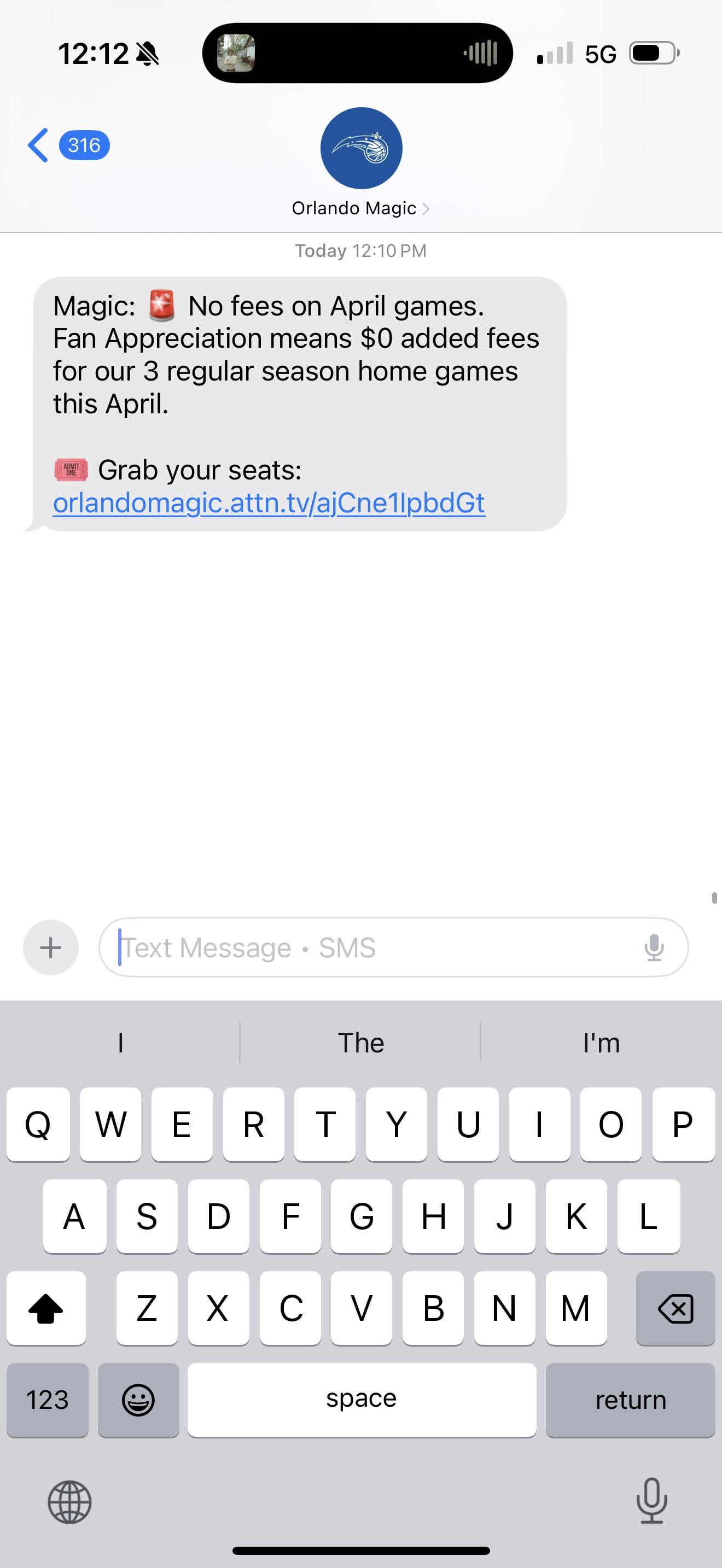Tap the backspace key
Screen dimensions: 722x1568
[675, 1308]
